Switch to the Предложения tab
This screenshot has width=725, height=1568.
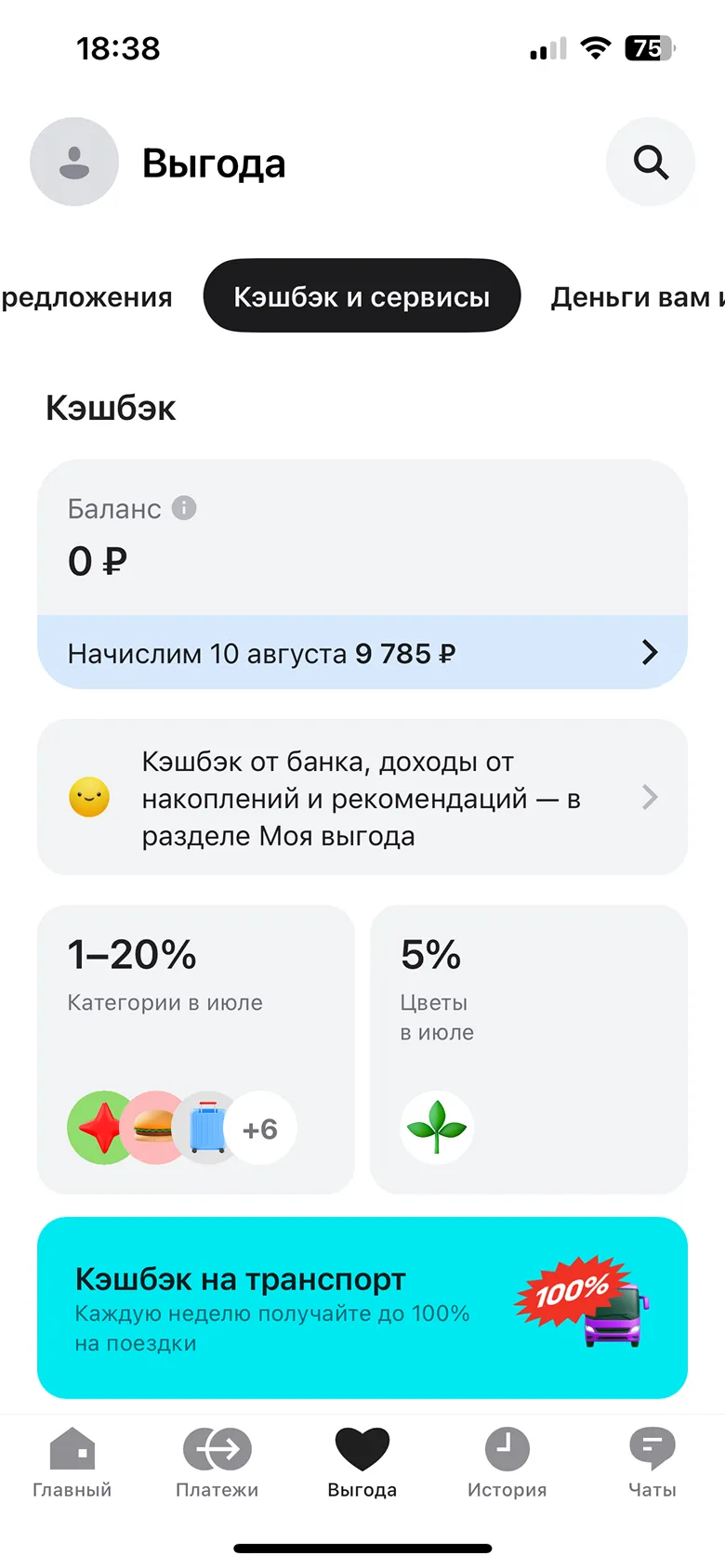pos(86,297)
